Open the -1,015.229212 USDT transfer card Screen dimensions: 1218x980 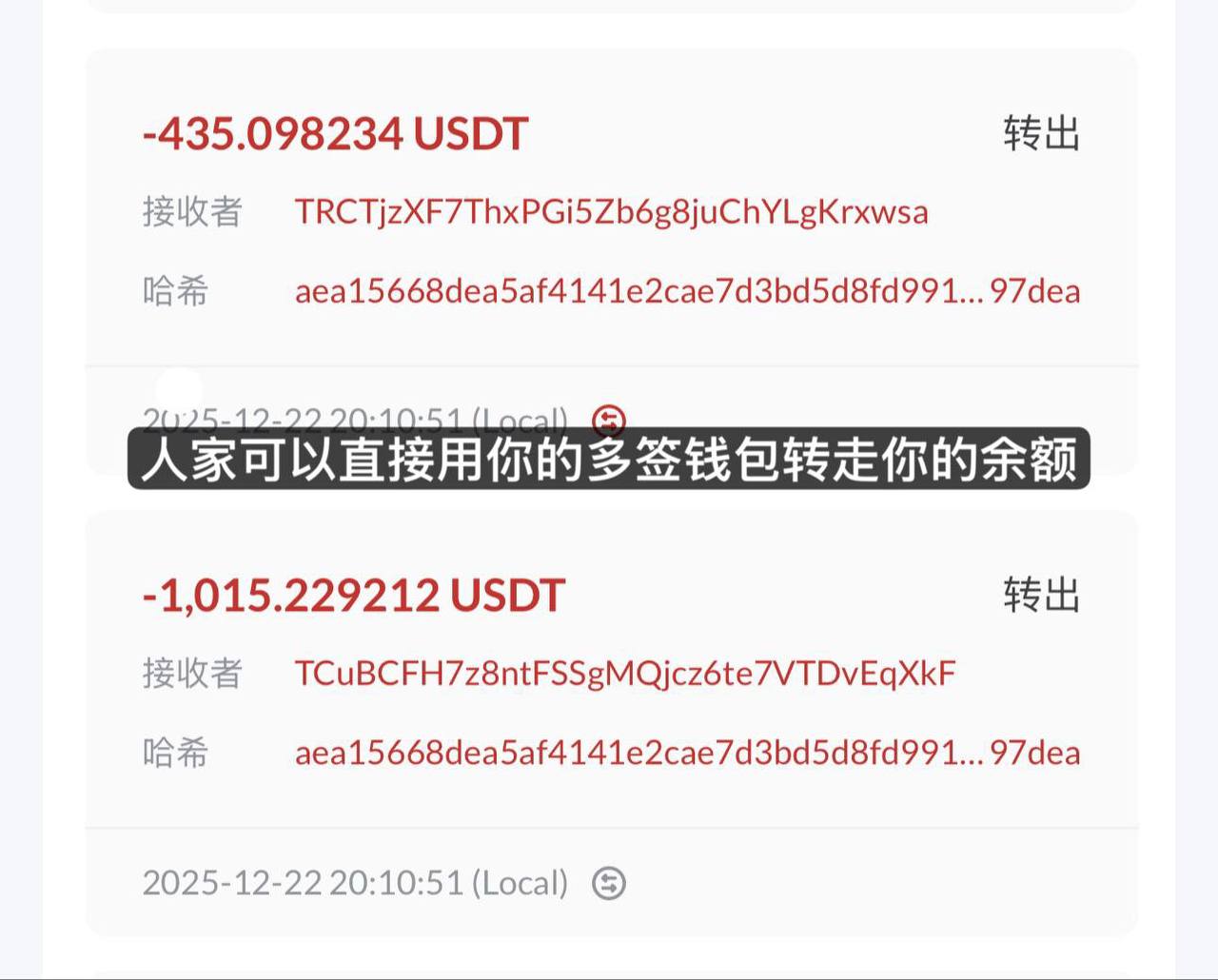coord(354,597)
